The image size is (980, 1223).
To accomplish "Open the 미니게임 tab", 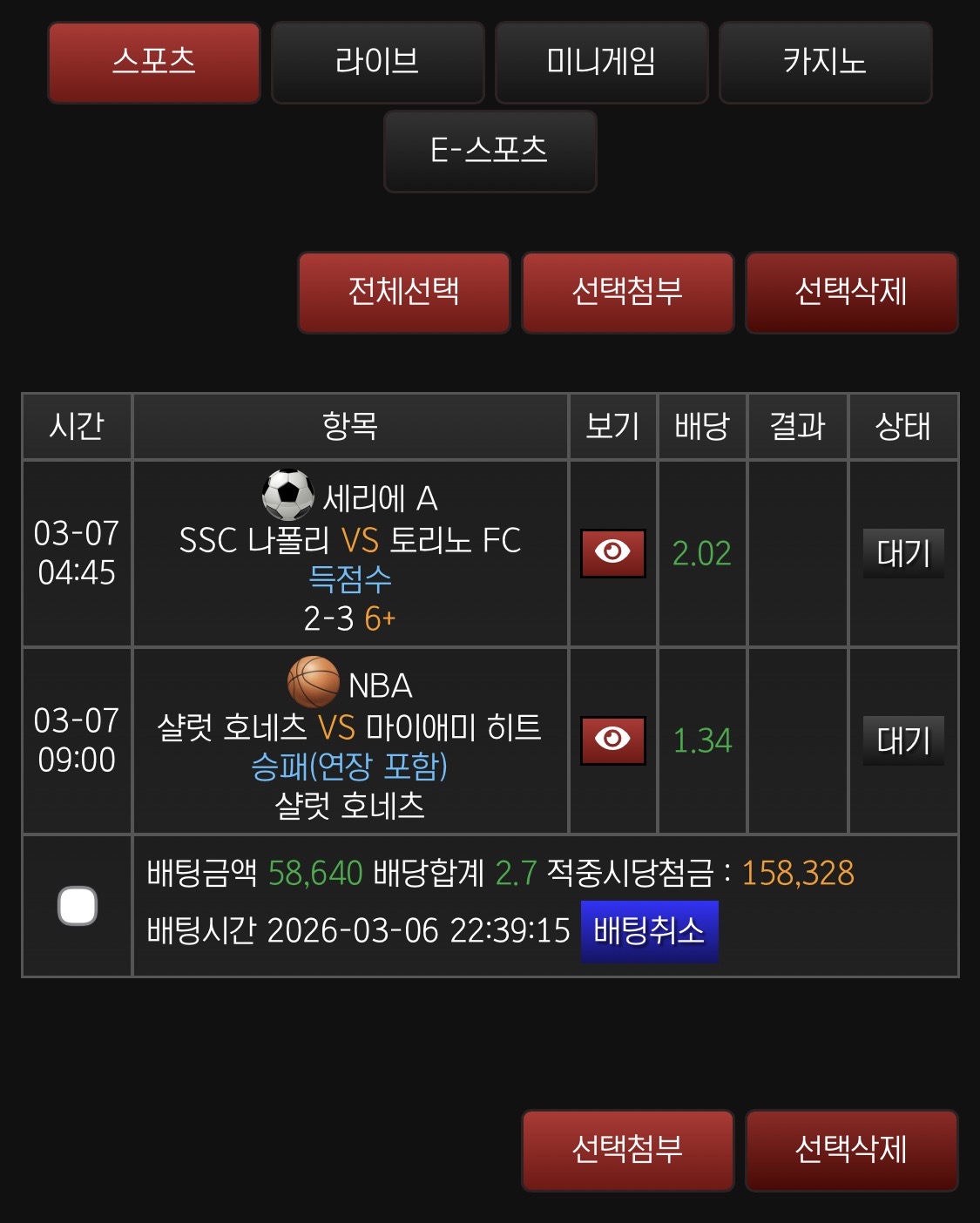I will [x=601, y=63].
